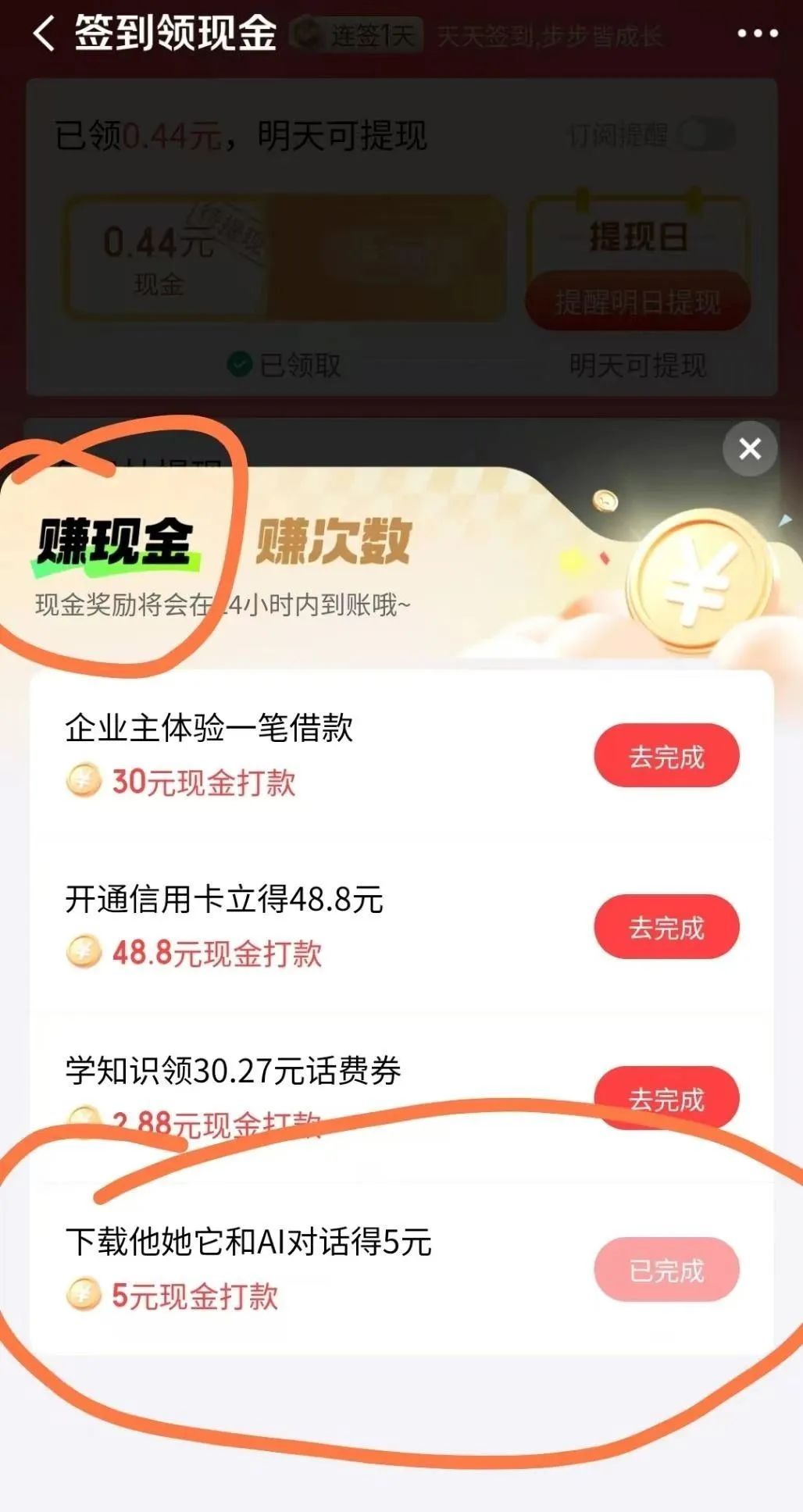Open the three-dot overflow menu

click(x=757, y=34)
